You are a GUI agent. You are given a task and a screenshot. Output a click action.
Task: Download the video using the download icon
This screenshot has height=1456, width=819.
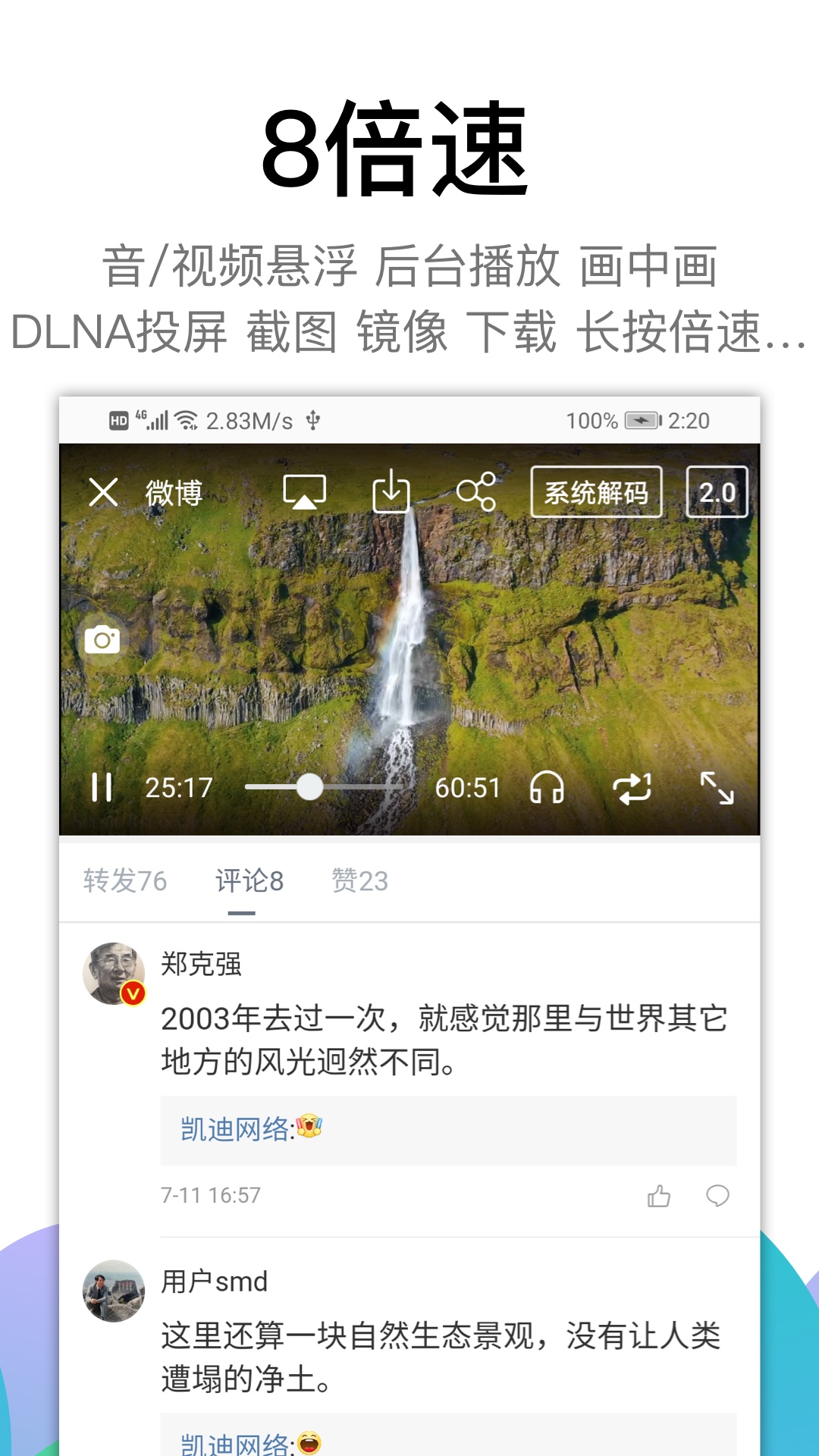(391, 491)
